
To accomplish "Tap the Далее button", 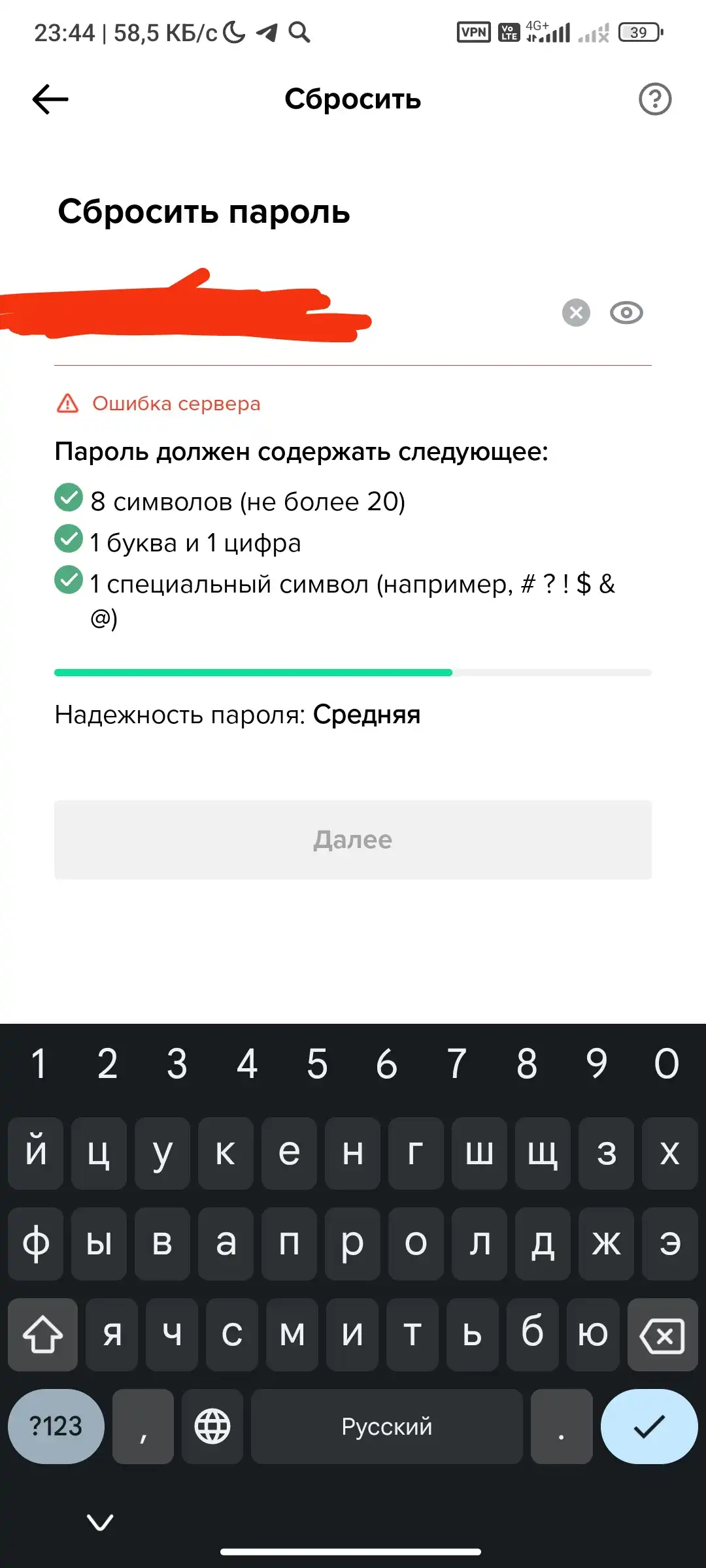I will [353, 840].
